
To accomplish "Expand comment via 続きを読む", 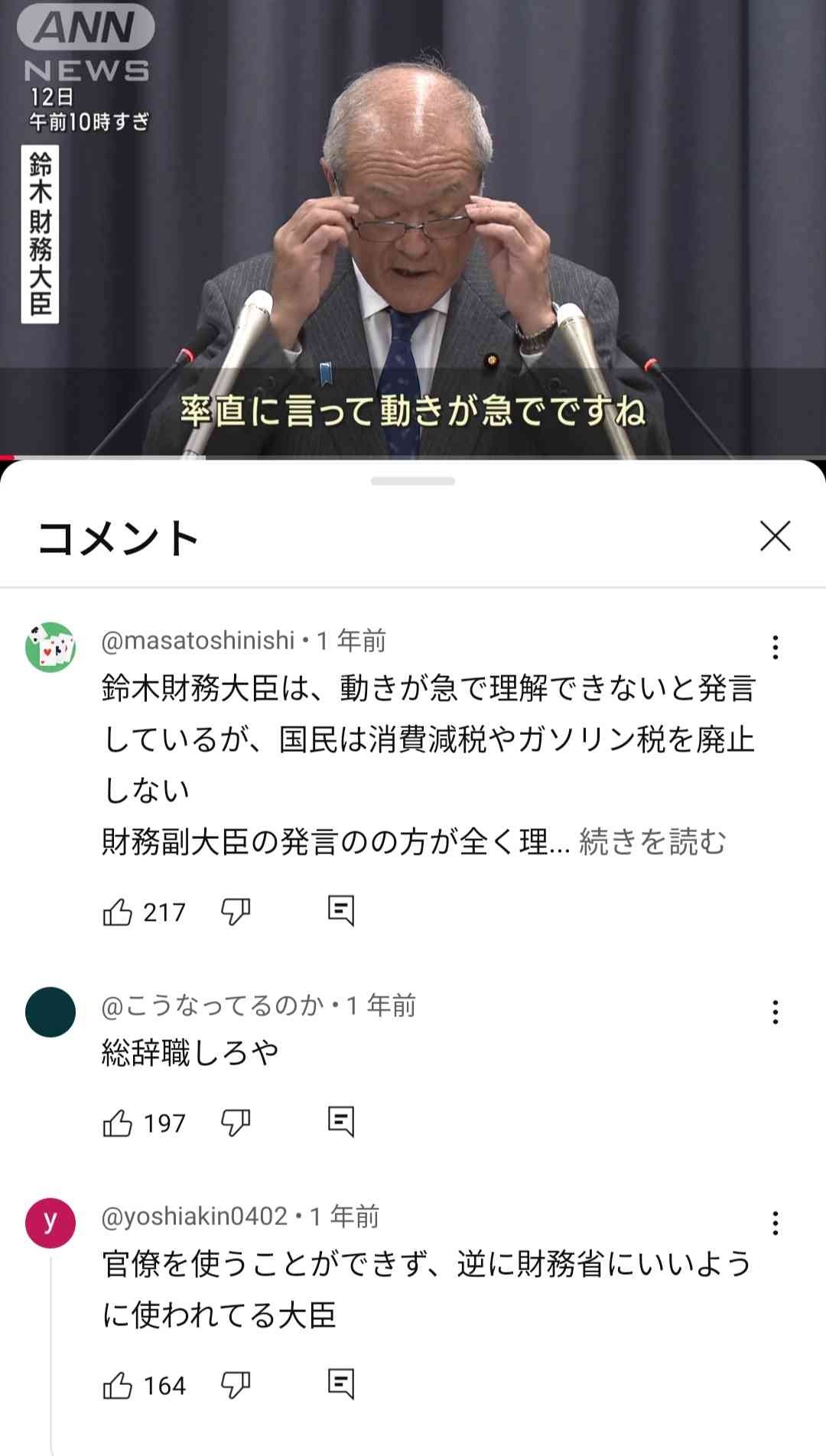I will point(652,842).
